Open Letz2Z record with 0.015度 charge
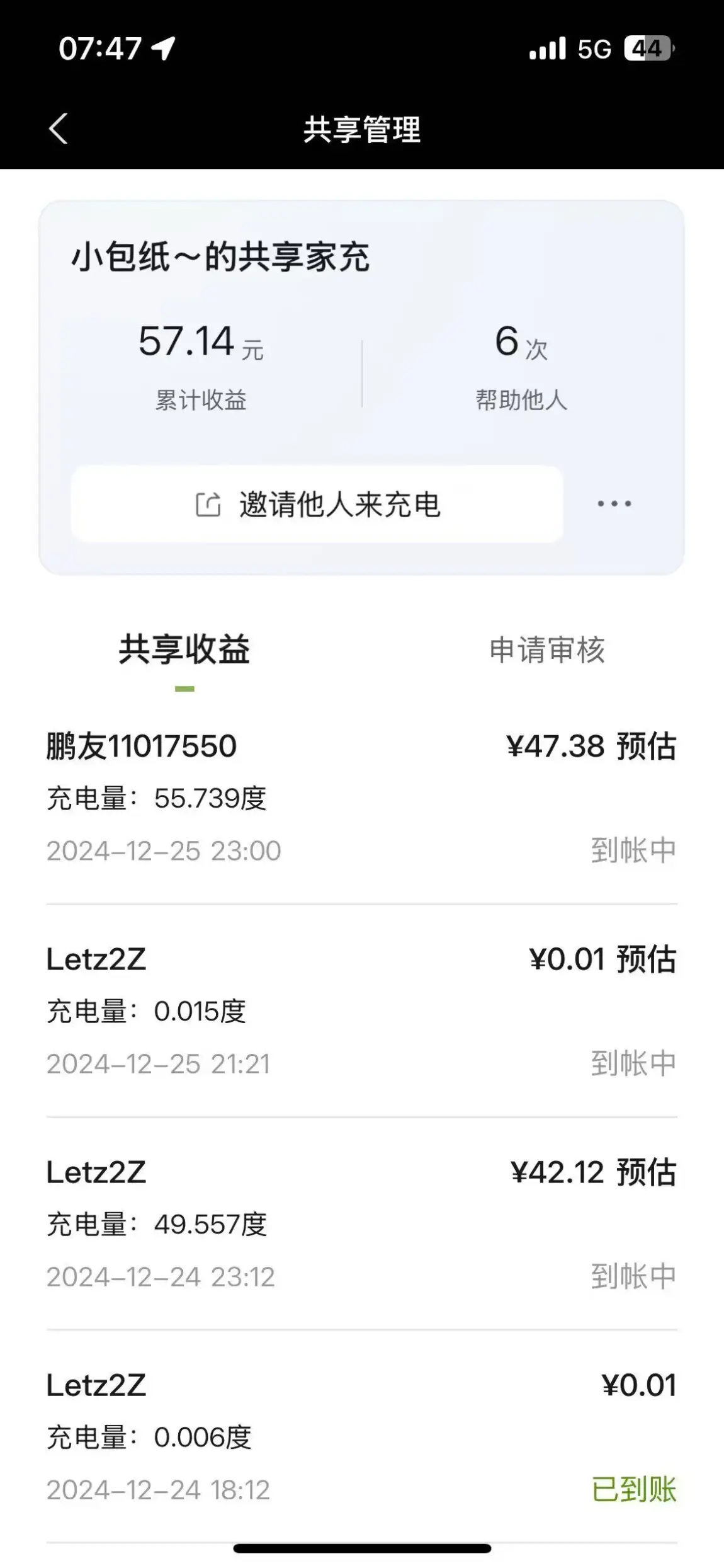 pyautogui.click(x=362, y=1011)
